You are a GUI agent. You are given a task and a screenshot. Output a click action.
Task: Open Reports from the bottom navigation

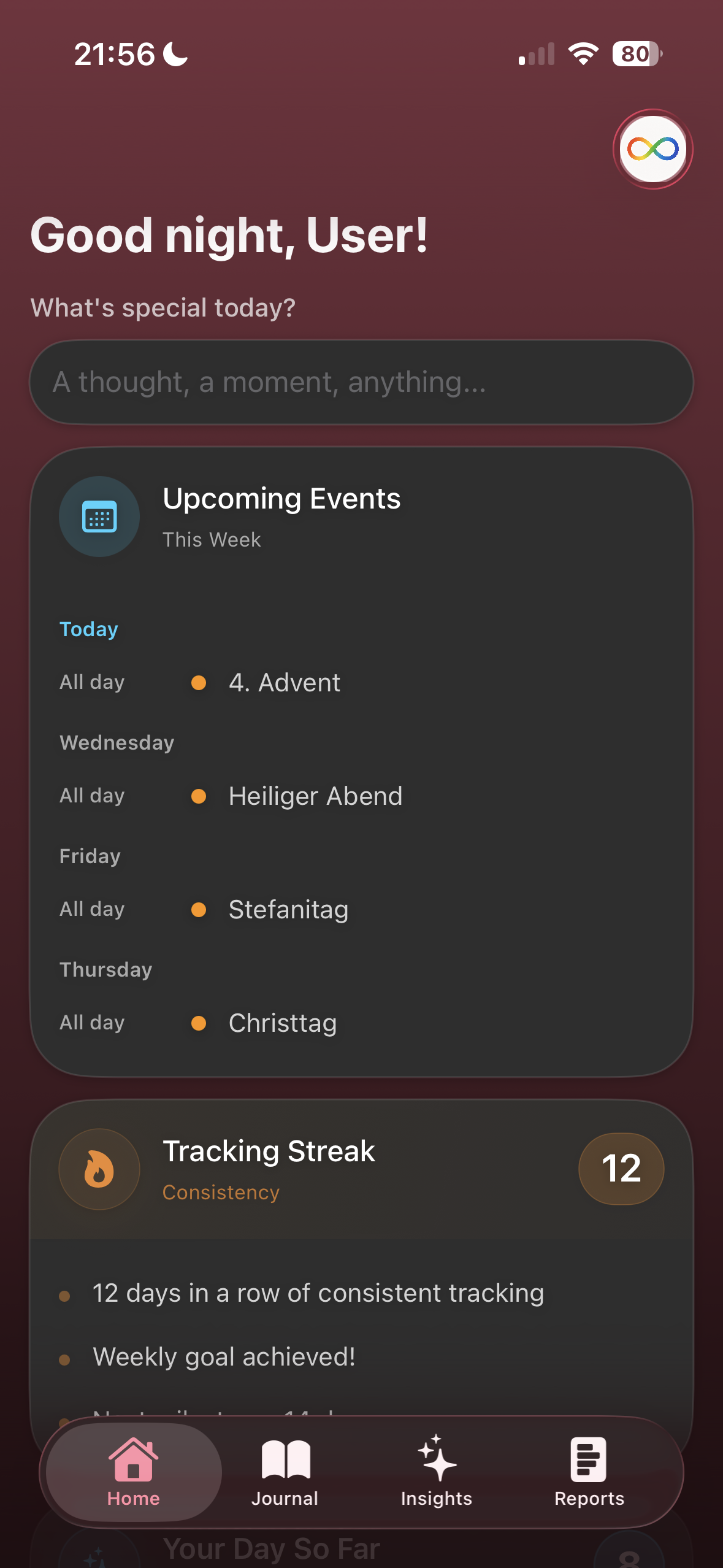click(x=587, y=1466)
